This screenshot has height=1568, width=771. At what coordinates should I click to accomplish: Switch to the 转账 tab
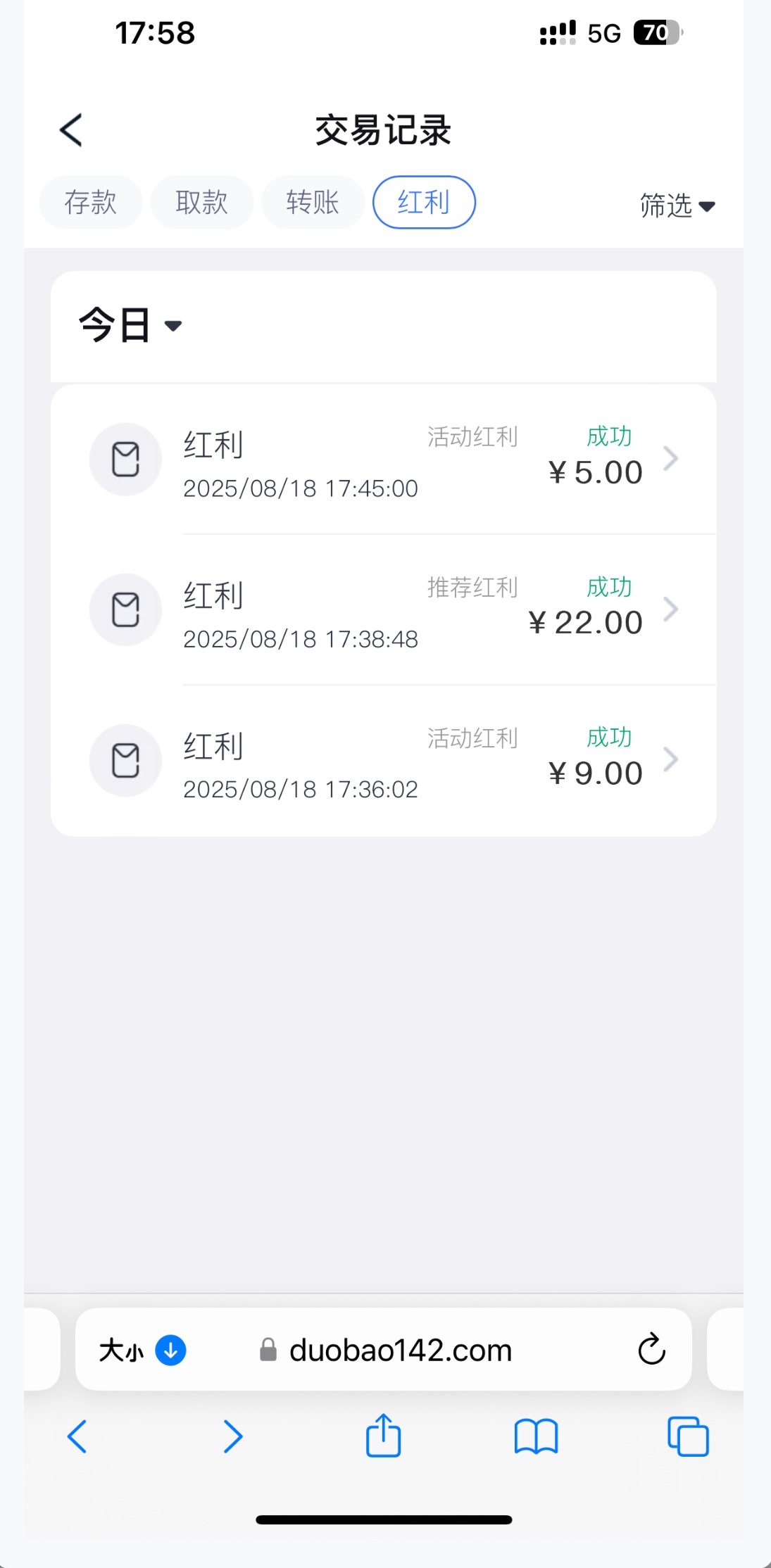pos(313,203)
